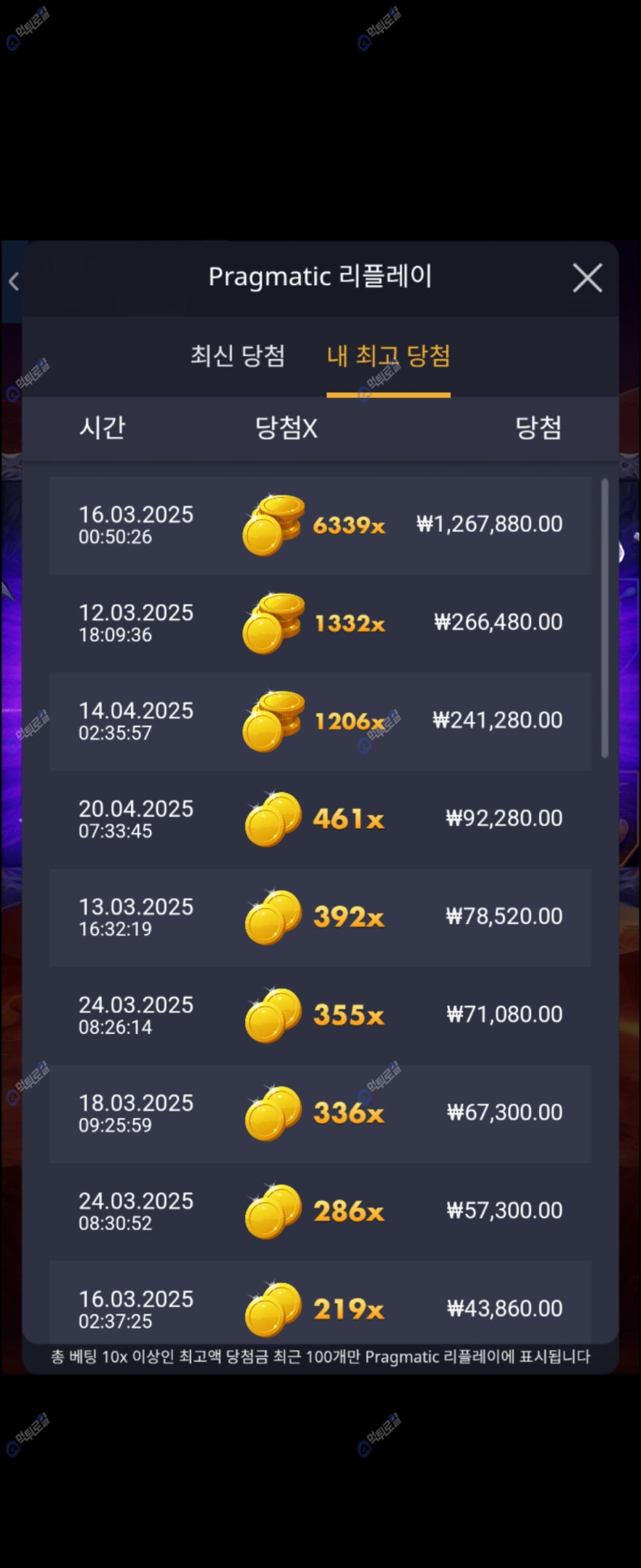Open the 6339x win replay
The height and width of the screenshot is (1568, 641).
click(x=320, y=525)
